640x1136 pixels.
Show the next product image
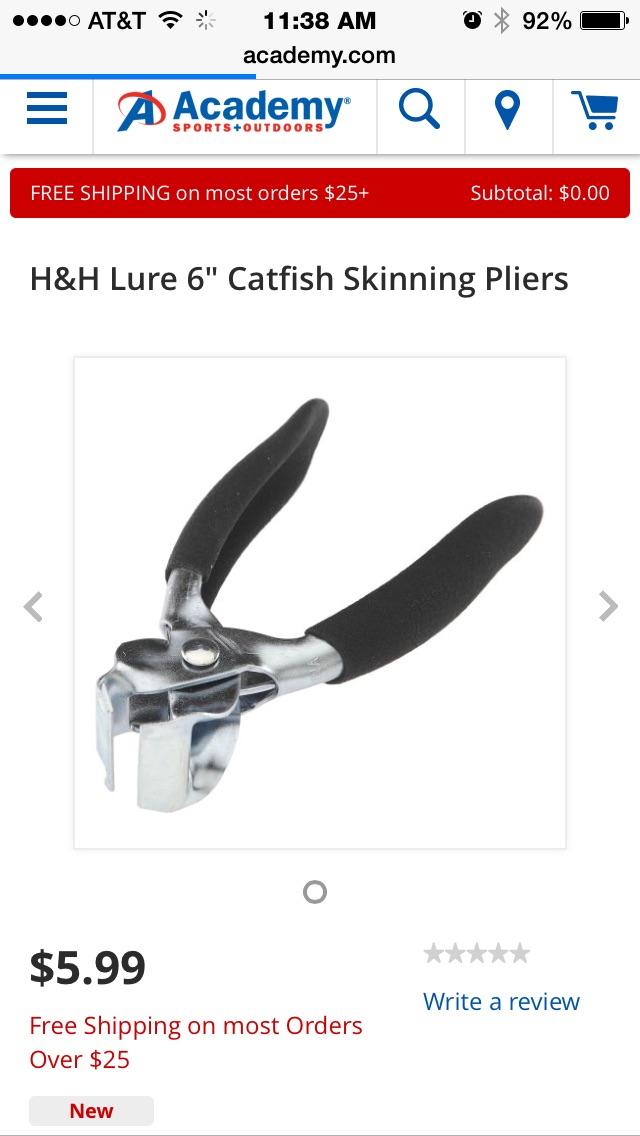click(x=607, y=606)
